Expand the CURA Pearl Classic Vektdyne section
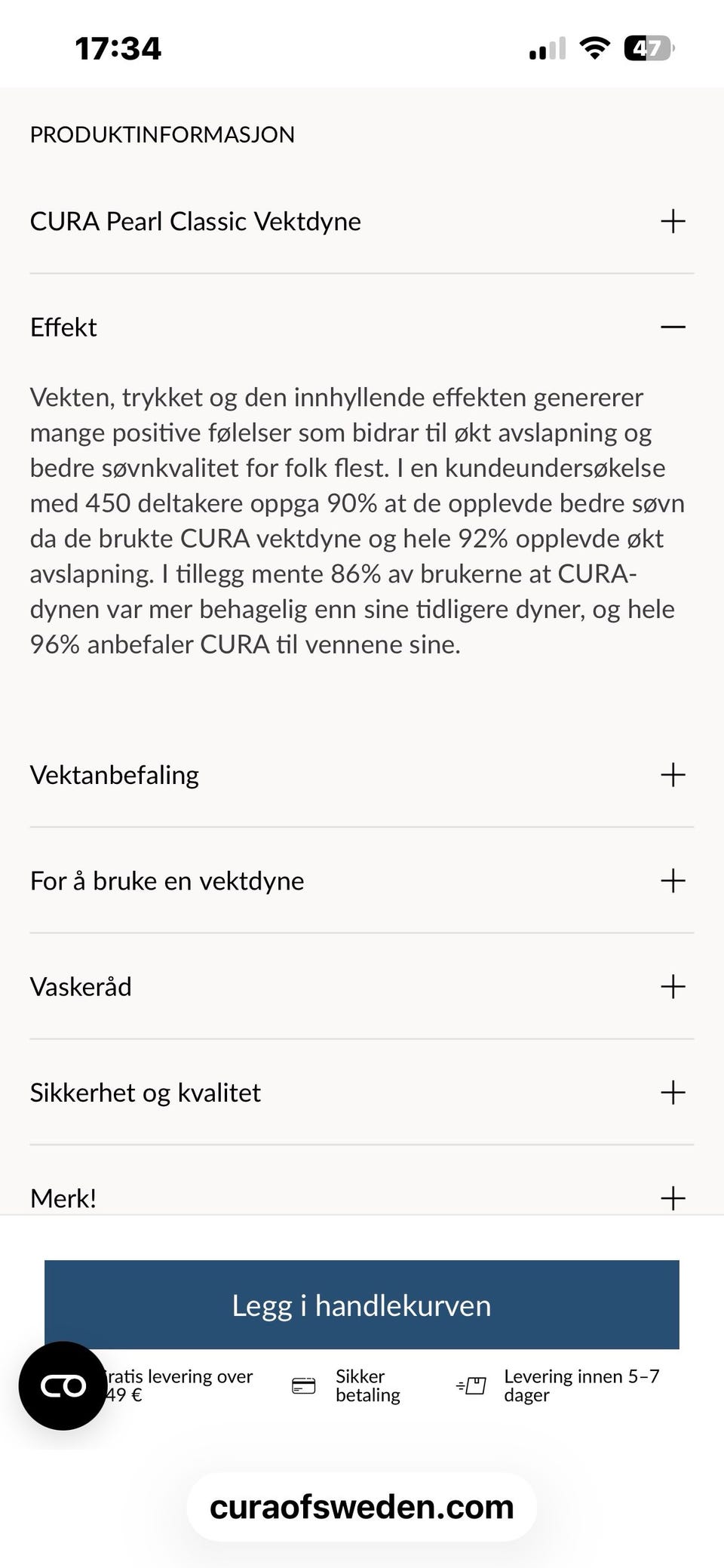This screenshot has height=1568, width=724. point(673,220)
